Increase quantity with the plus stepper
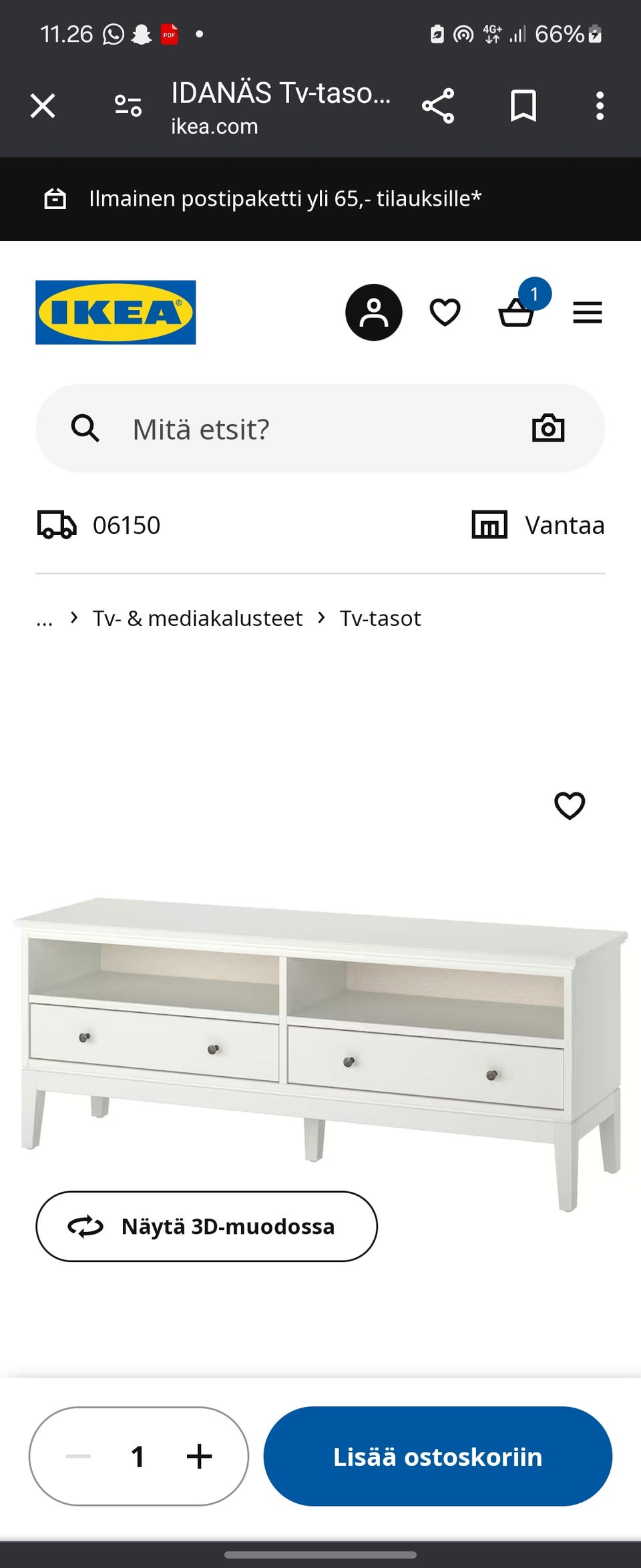This screenshot has width=641, height=1568. 200,1458
